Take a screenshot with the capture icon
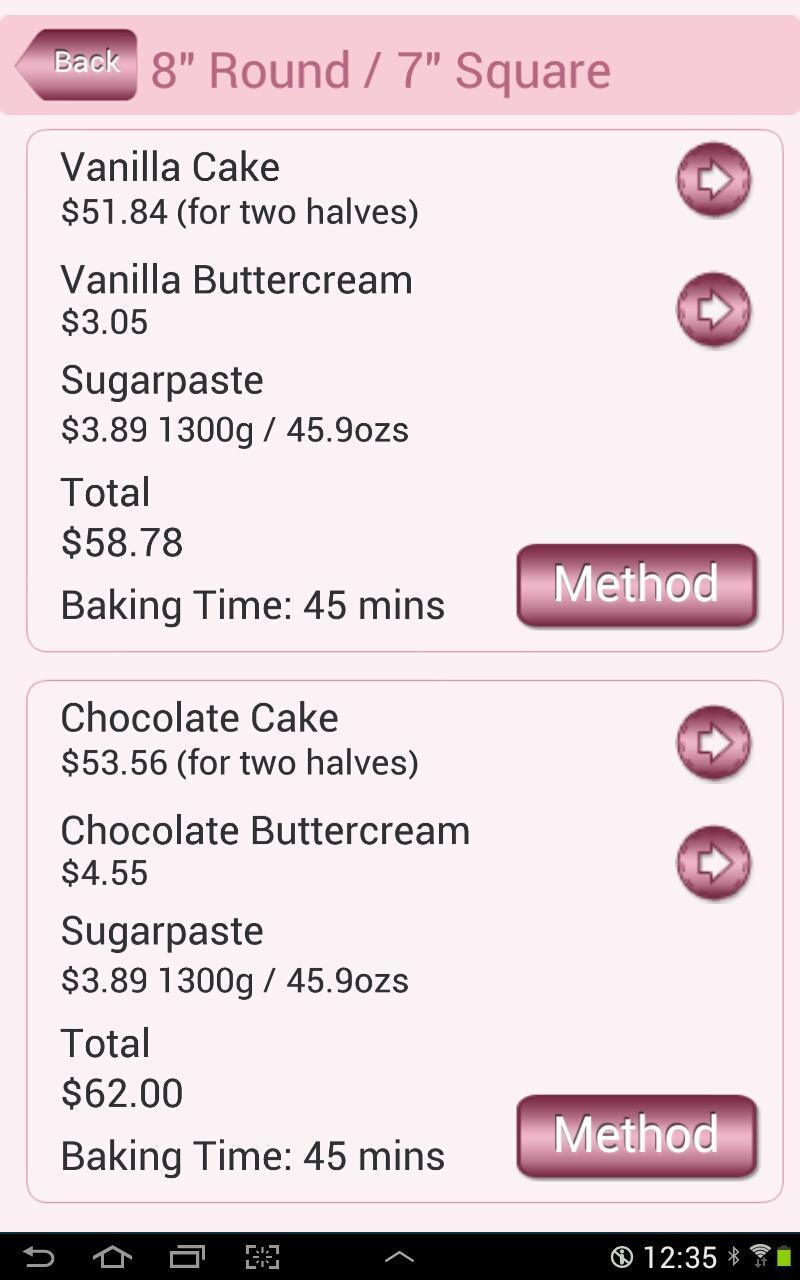The height and width of the screenshot is (1280, 800). (262, 1256)
